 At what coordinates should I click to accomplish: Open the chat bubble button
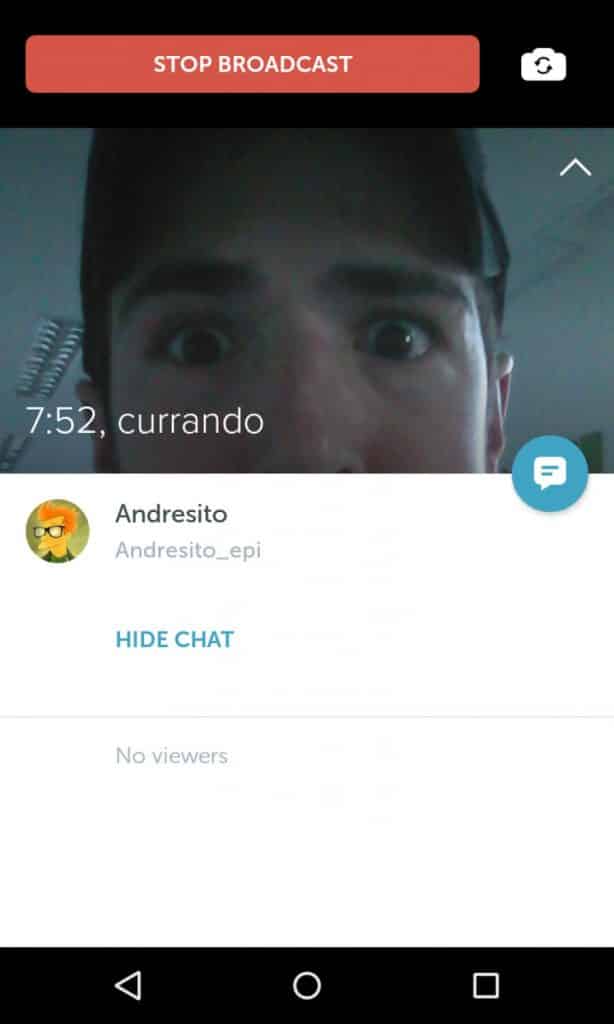coord(550,473)
